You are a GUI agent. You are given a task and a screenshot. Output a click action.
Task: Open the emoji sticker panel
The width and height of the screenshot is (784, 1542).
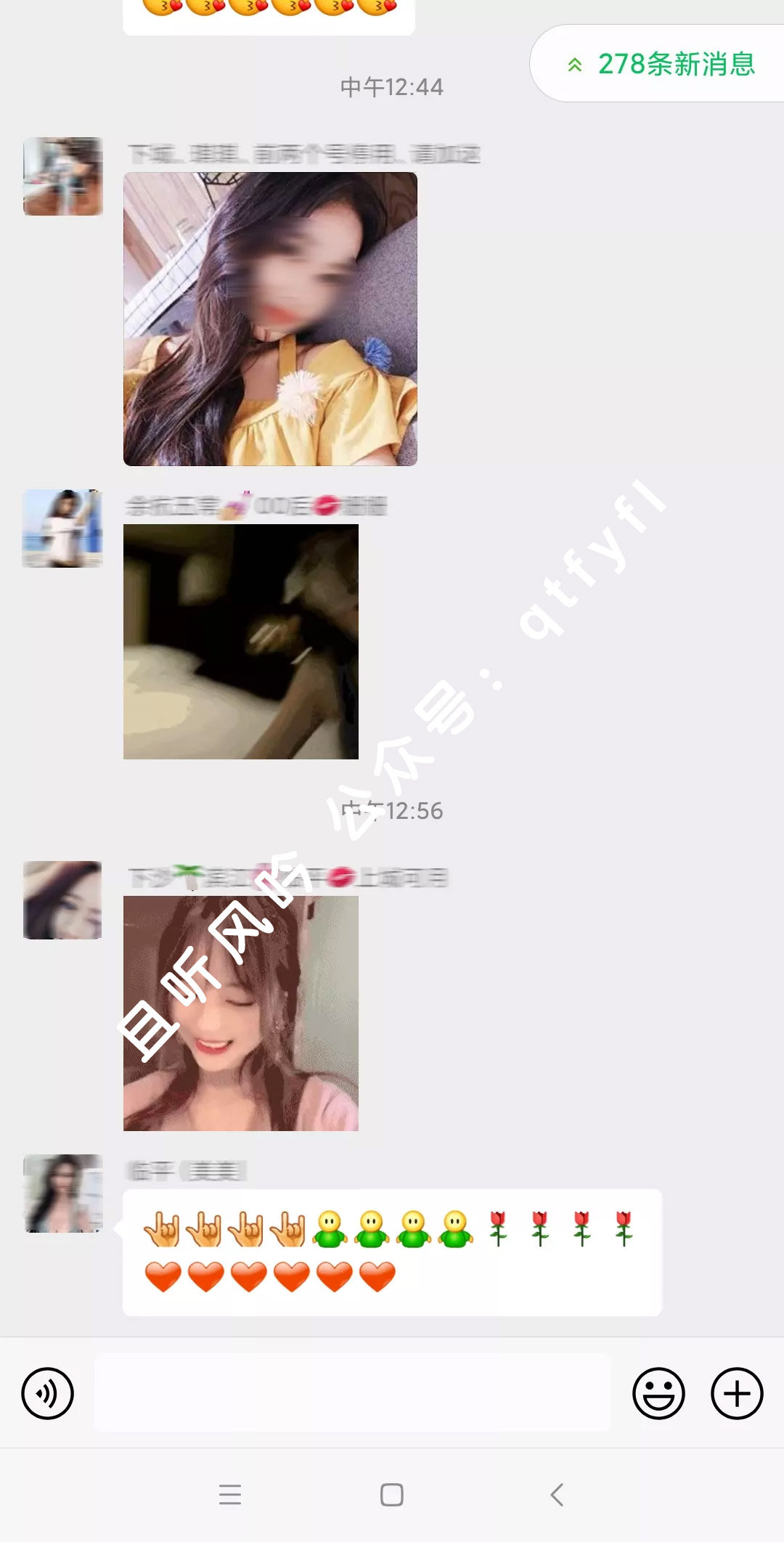[x=658, y=1393]
